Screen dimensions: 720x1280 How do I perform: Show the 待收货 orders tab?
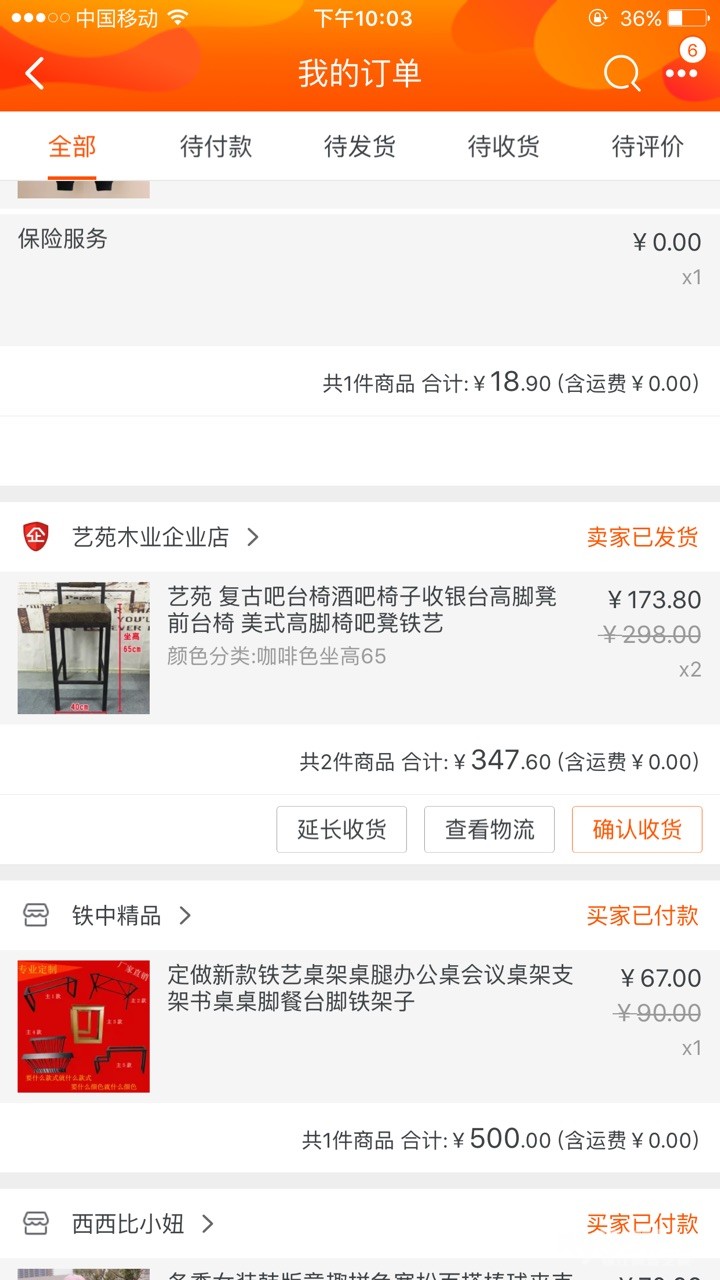pos(504,147)
